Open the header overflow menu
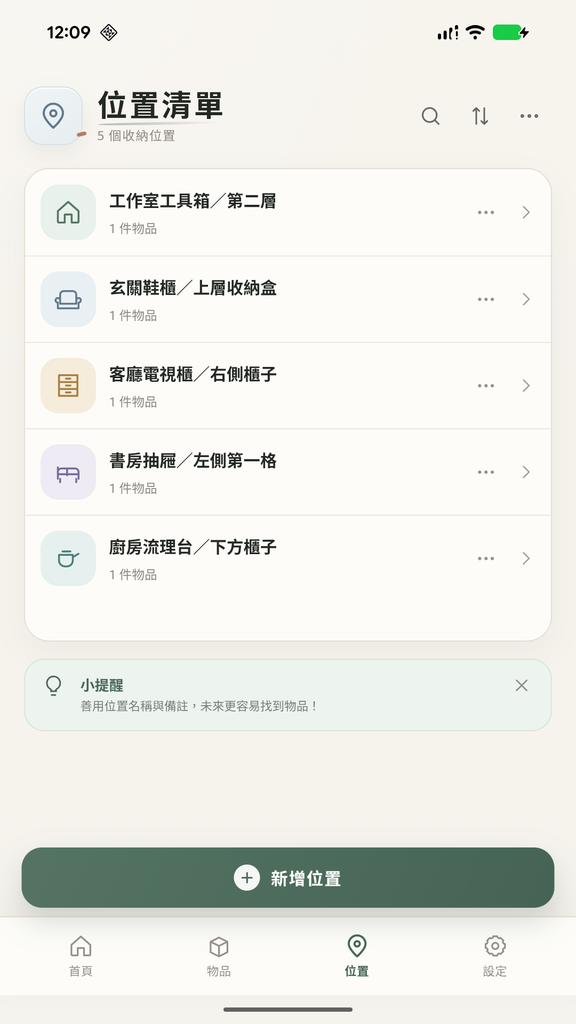Screen dimensions: 576x1024 pyautogui.click(x=529, y=116)
